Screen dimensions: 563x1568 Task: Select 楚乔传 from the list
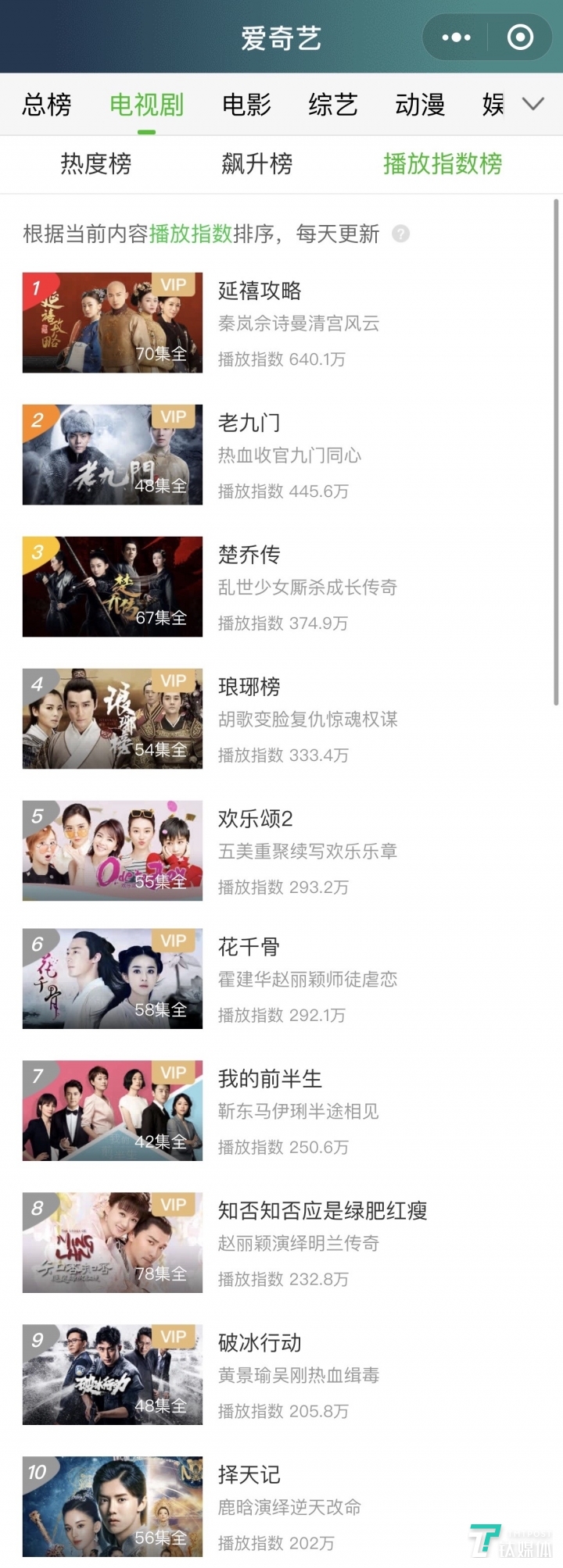249,555
